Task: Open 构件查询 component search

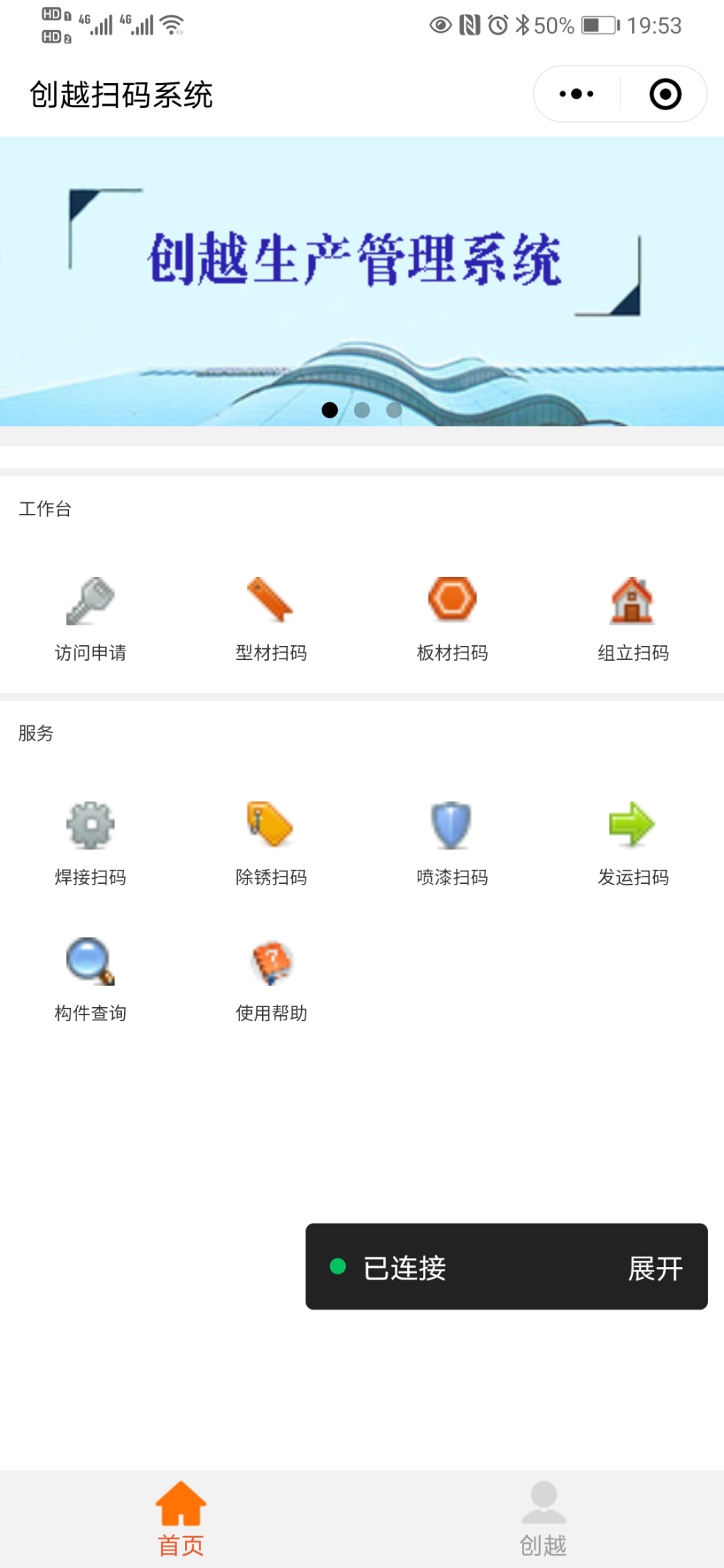Action: [90, 979]
